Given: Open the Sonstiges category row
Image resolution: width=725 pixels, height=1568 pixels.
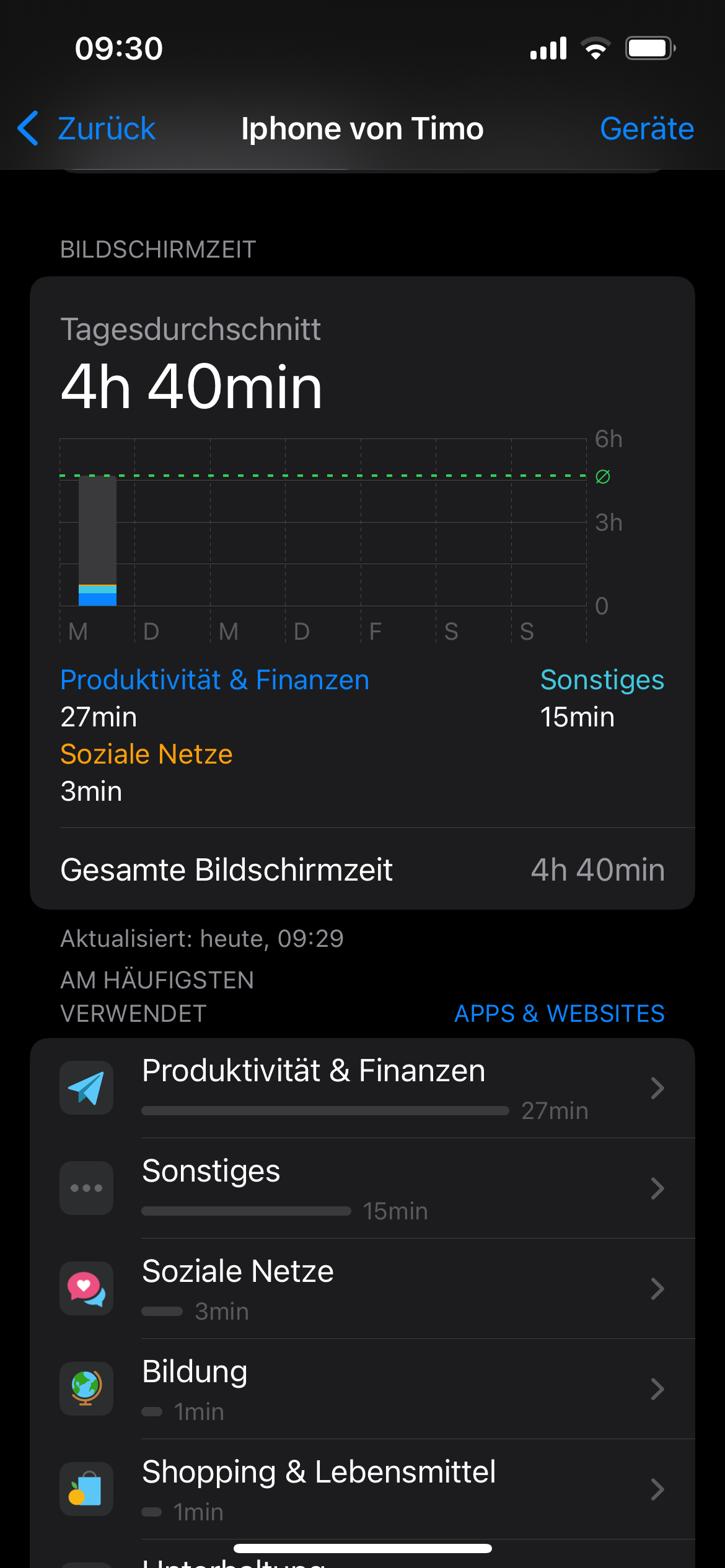Looking at the screenshot, I should pos(362,1188).
